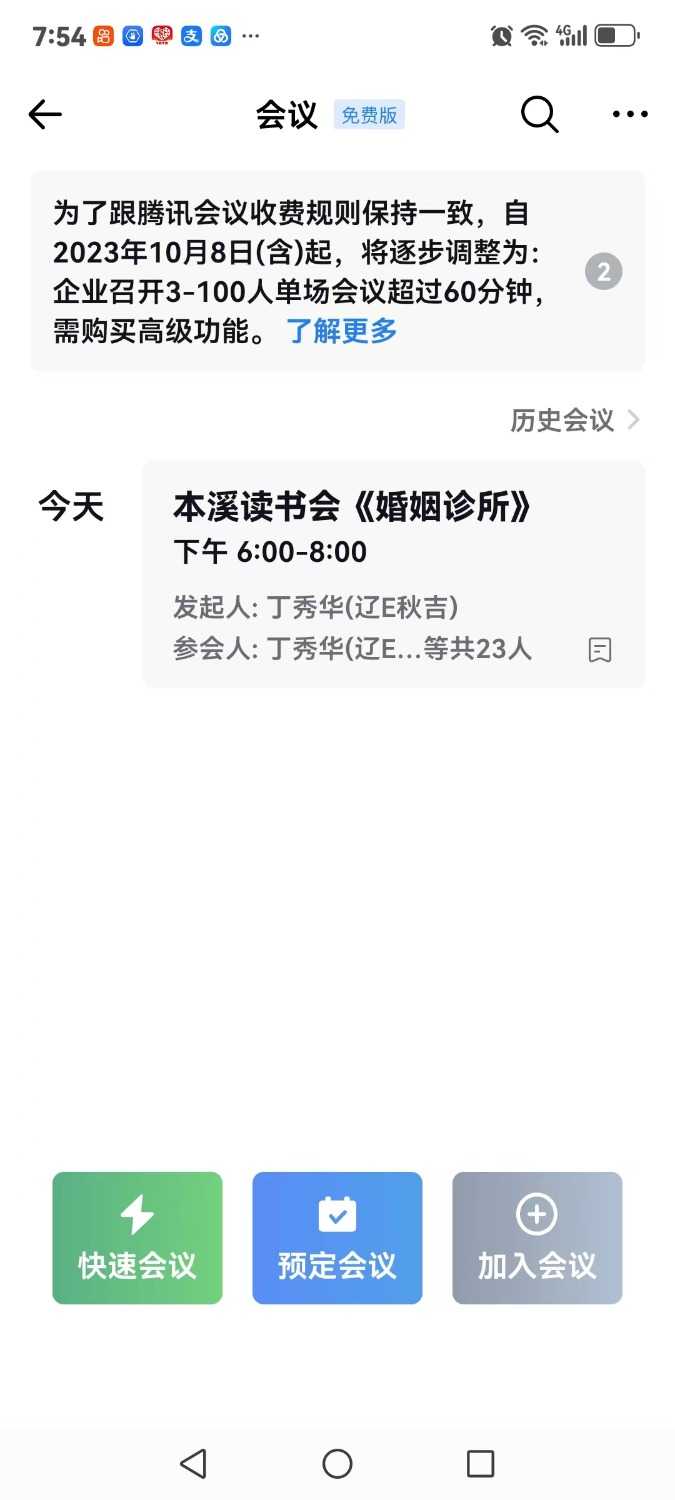Go to the system home screen
Screen dimensions: 675x1500
pyautogui.click(x=337, y=1463)
